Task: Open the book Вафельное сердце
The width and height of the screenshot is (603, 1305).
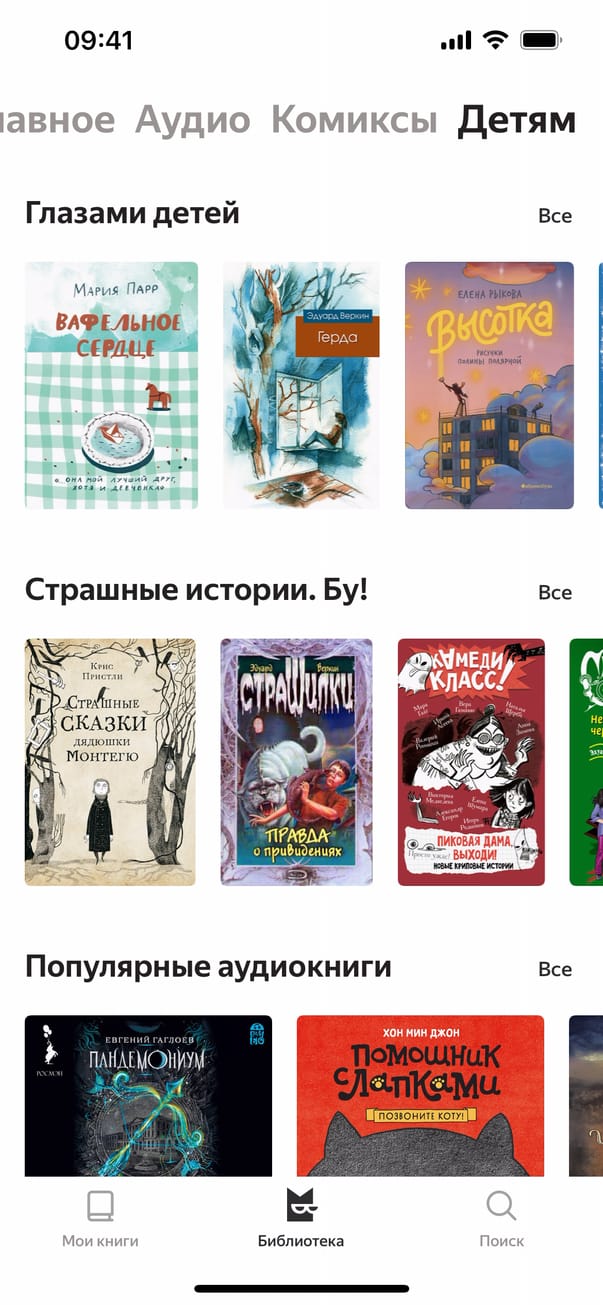Action: 111,385
